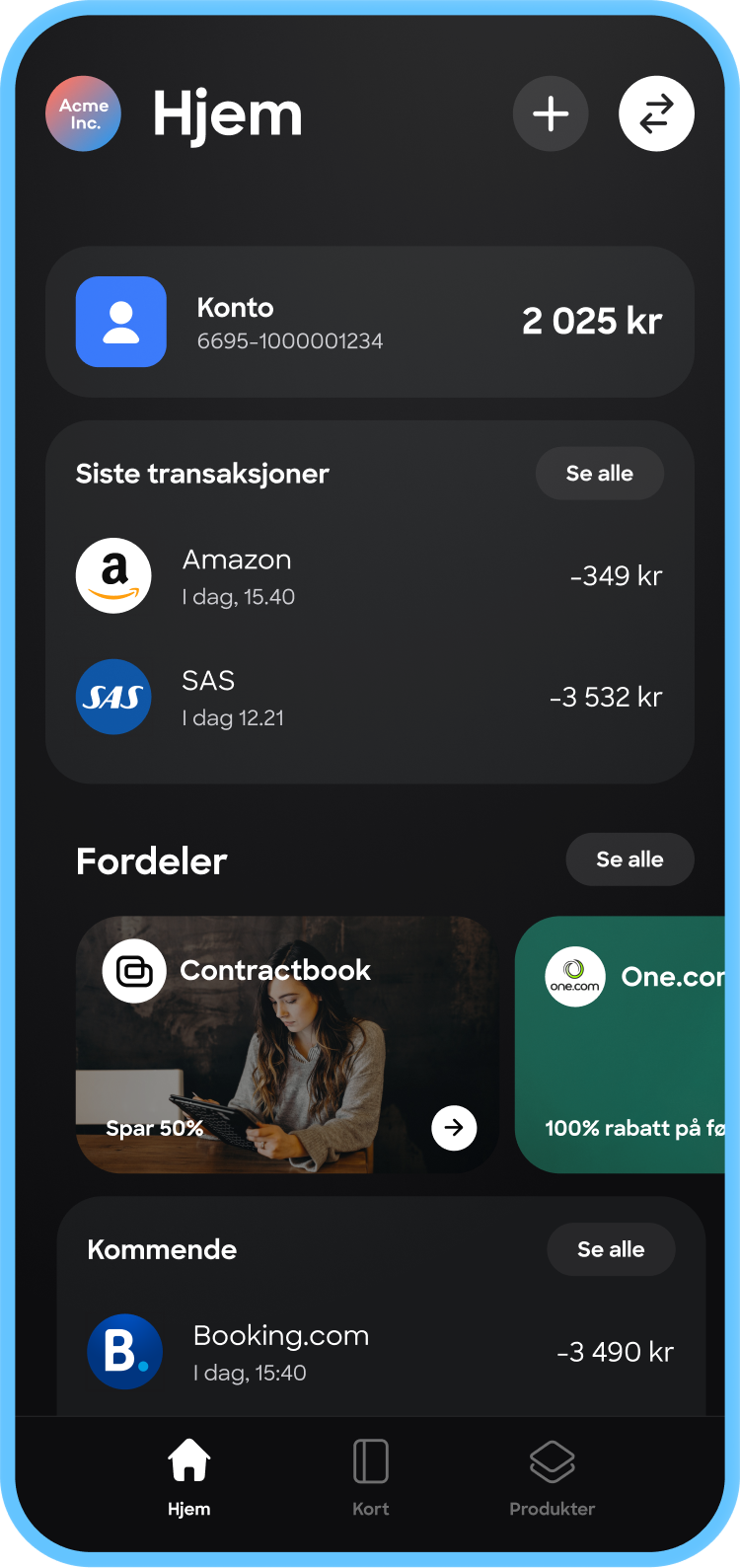Switch to the Produkter tab
The image size is (740, 1568).
(x=552, y=1476)
